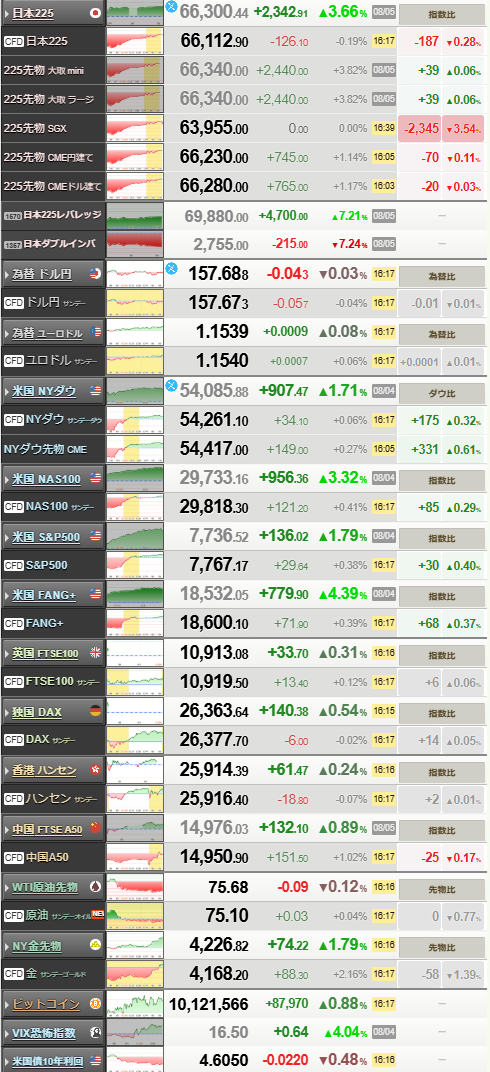Tap the blue round icon beside the 日本225 chart

(x=171, y=7)
